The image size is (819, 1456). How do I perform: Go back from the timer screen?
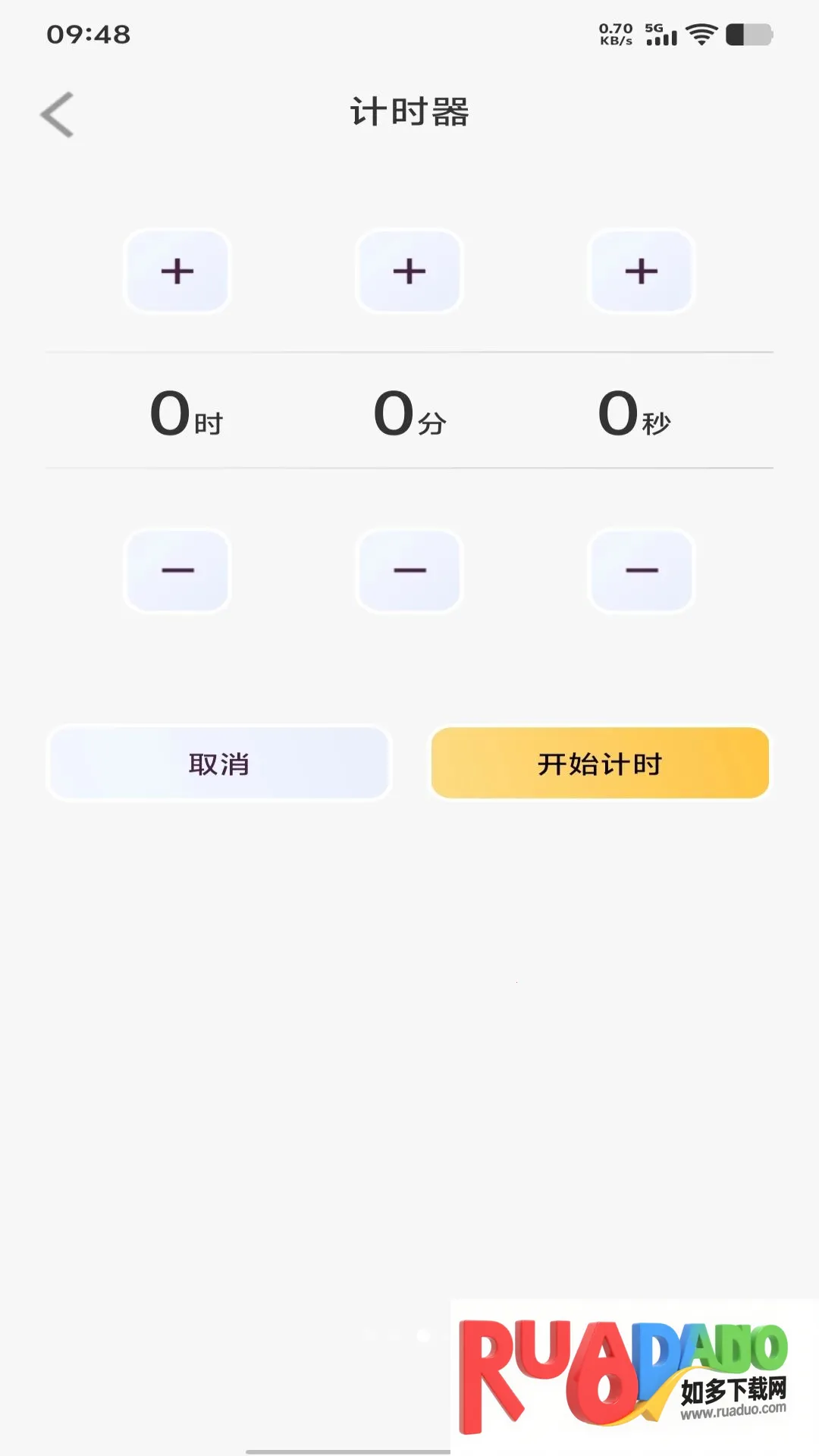pos(58,115)
